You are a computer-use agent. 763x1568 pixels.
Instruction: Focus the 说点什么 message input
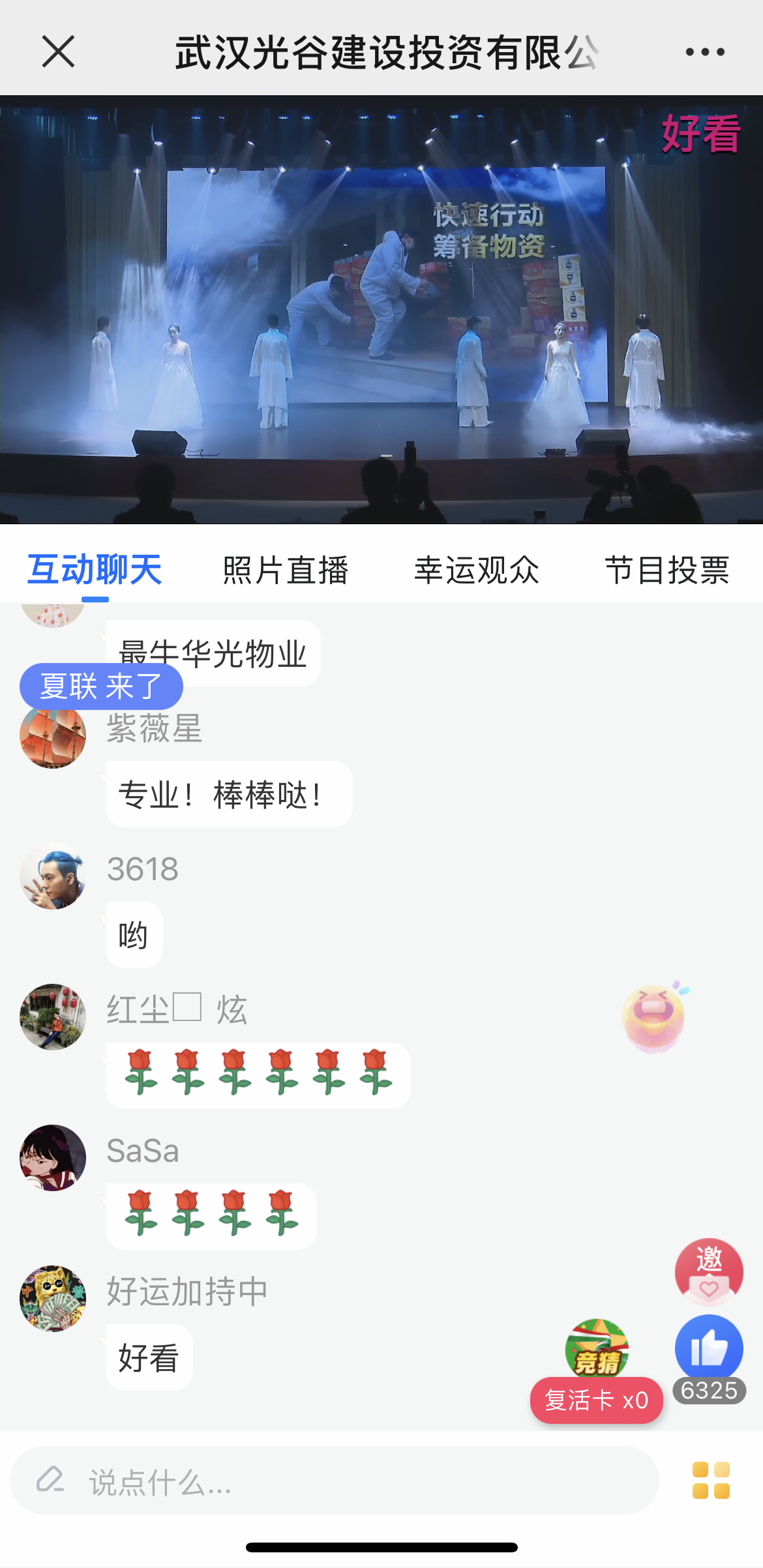coord(334,1481)
